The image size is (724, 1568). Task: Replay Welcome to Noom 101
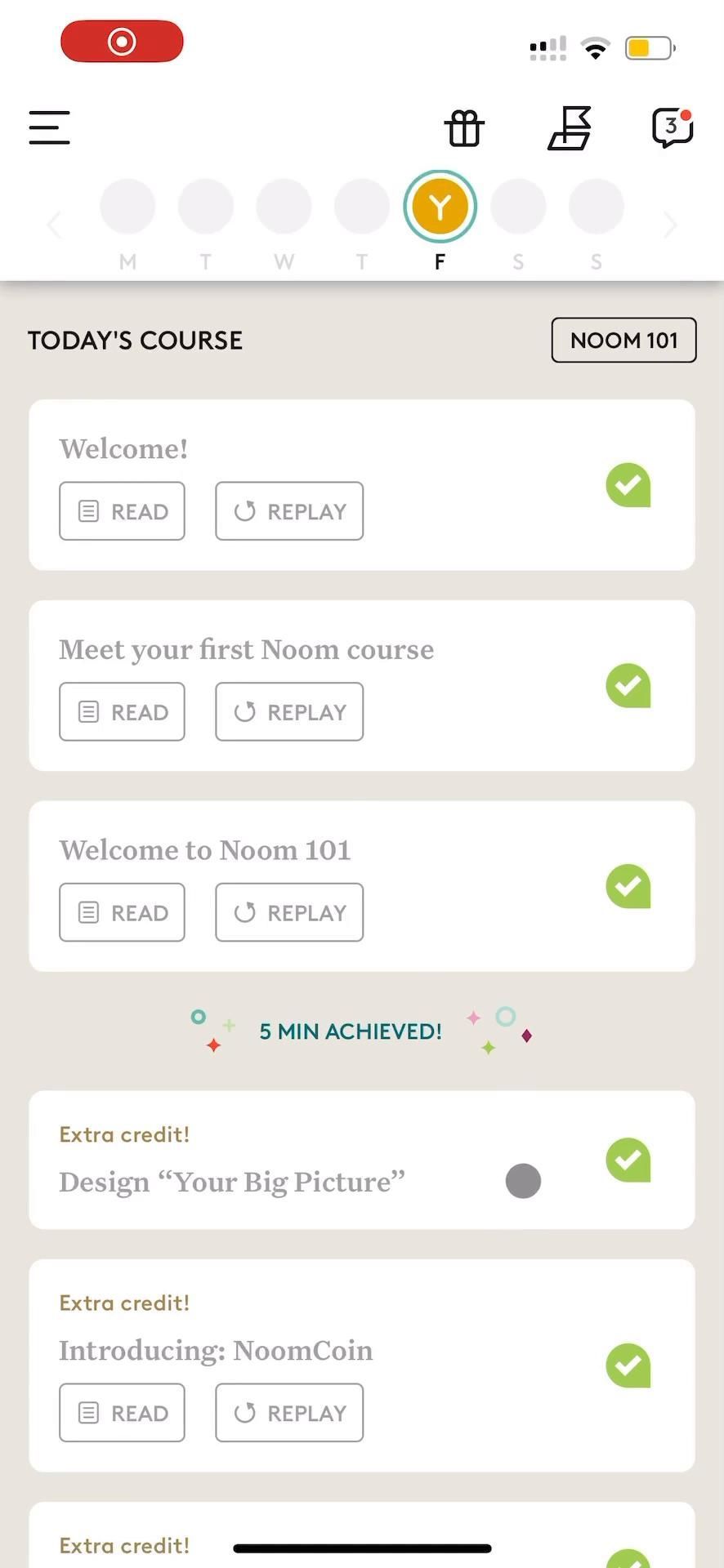click(289, 912)
